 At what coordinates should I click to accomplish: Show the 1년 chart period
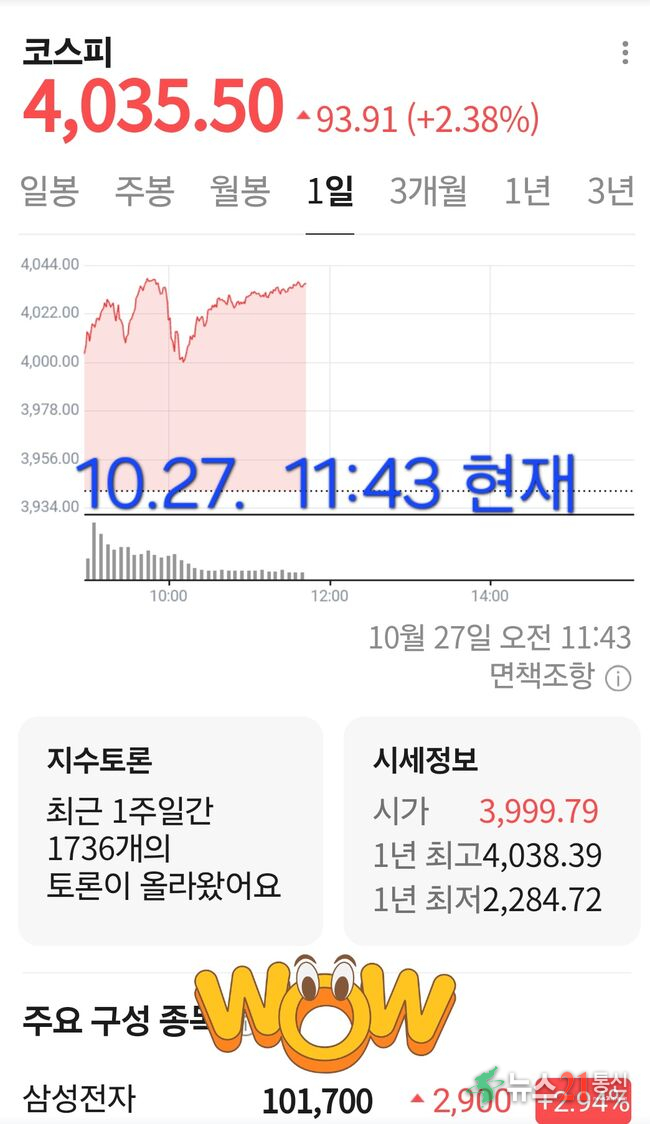[x=527, y=191]
